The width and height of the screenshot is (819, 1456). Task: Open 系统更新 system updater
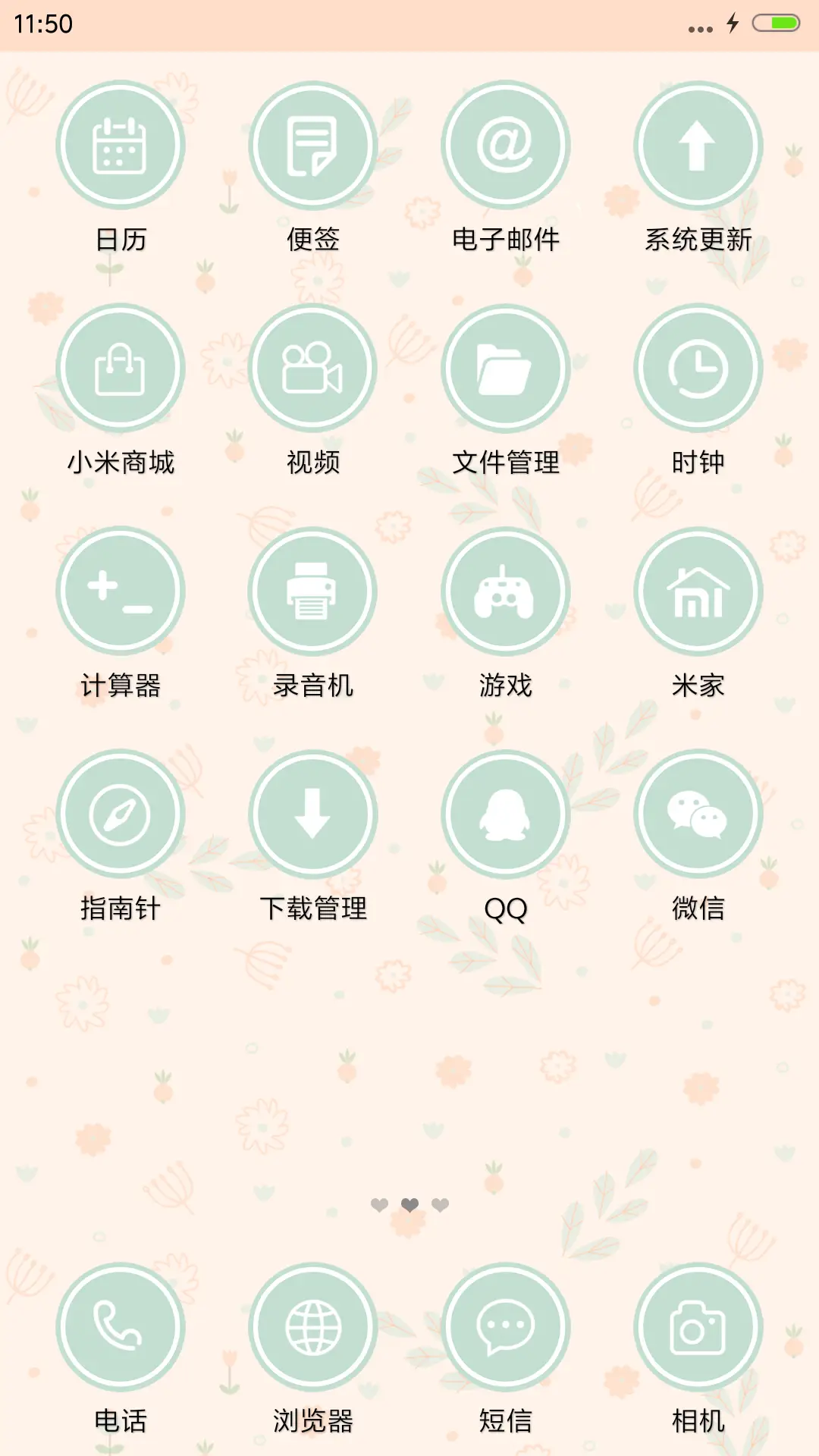pos(698,146)
